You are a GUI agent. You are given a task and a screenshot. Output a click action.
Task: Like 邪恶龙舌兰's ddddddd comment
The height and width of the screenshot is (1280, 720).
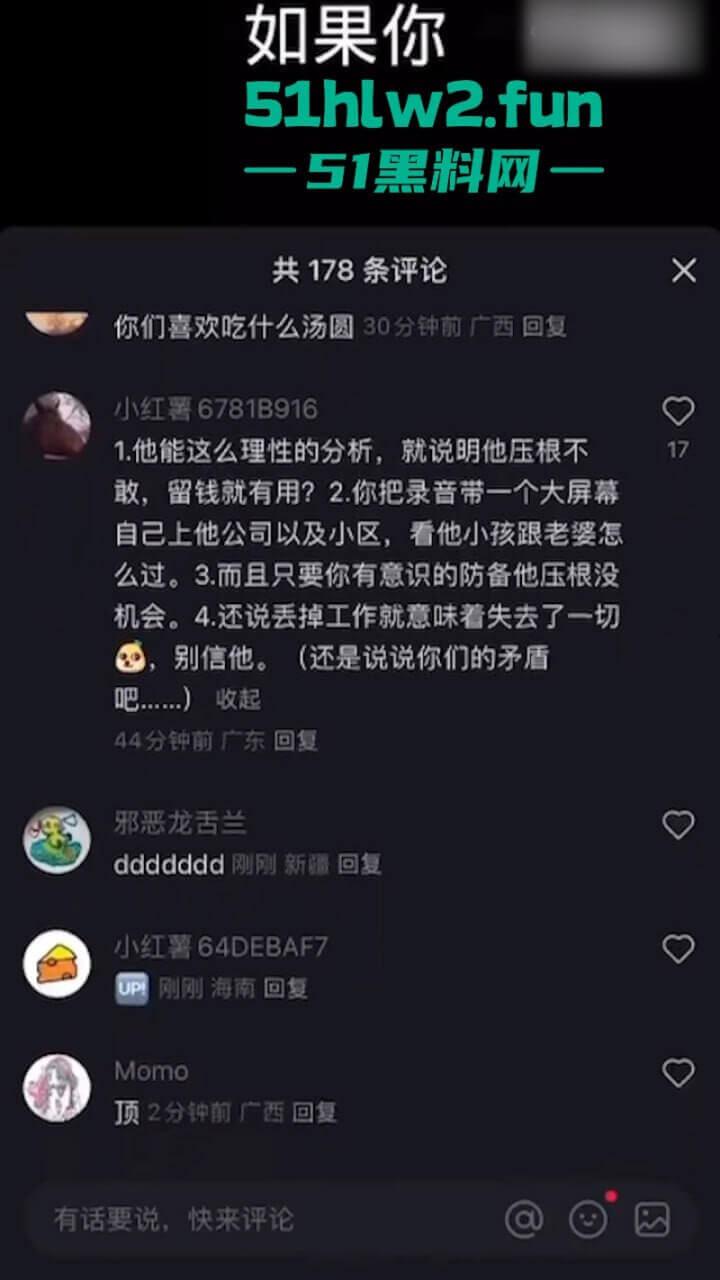679,824
